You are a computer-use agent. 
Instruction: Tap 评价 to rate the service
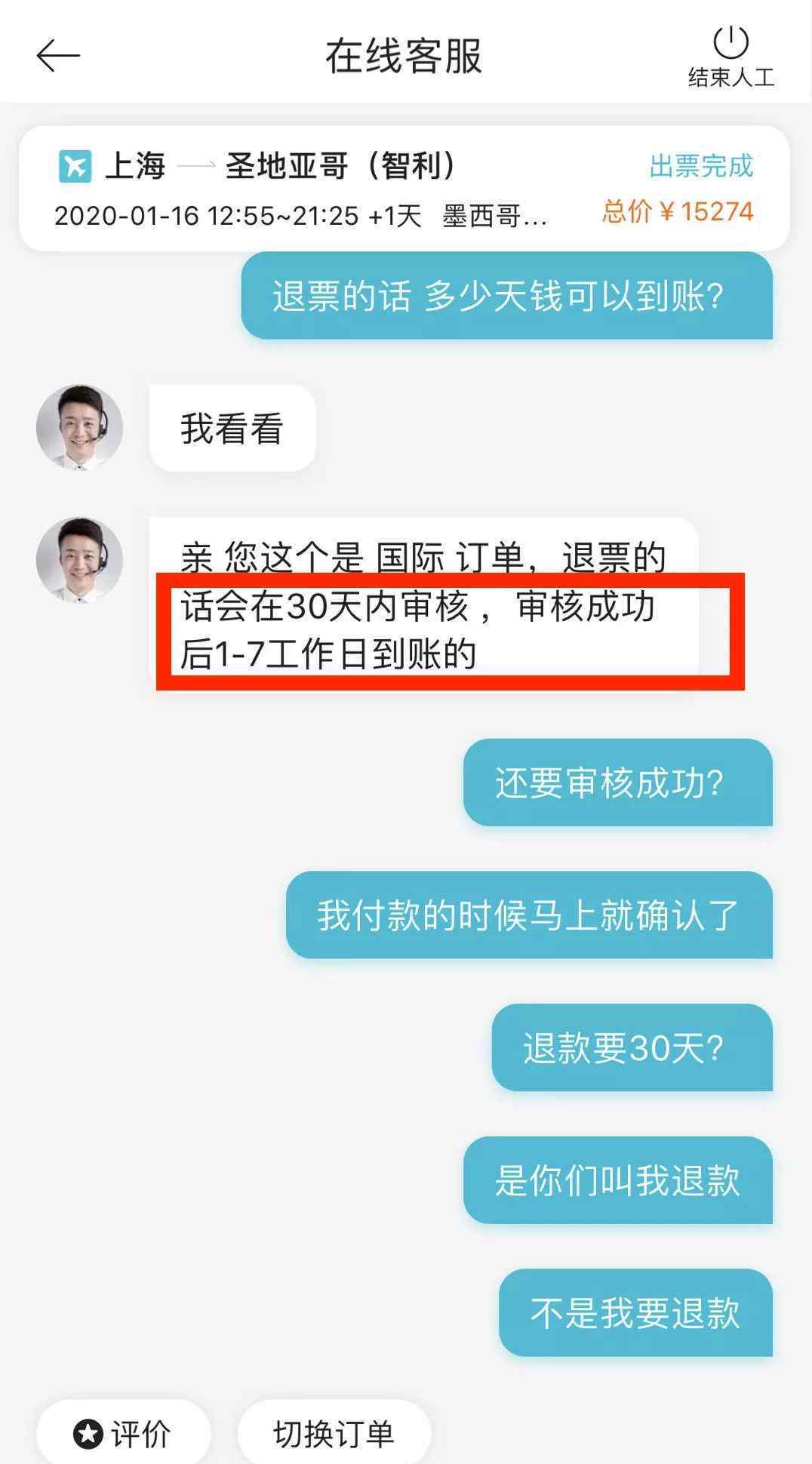tap(124, 1434)
